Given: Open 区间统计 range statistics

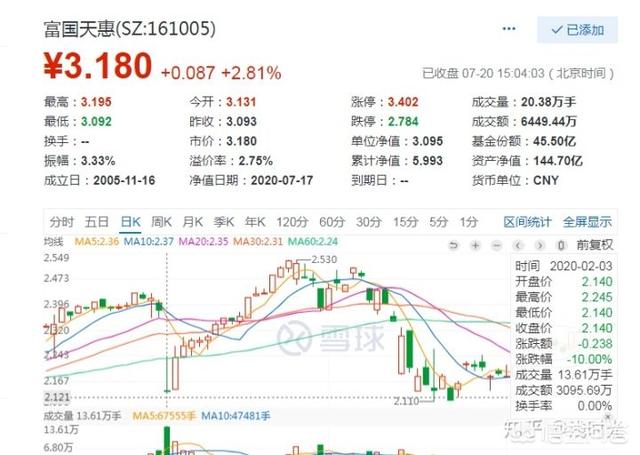Looking at the screenshot, I should click(528, 222).
